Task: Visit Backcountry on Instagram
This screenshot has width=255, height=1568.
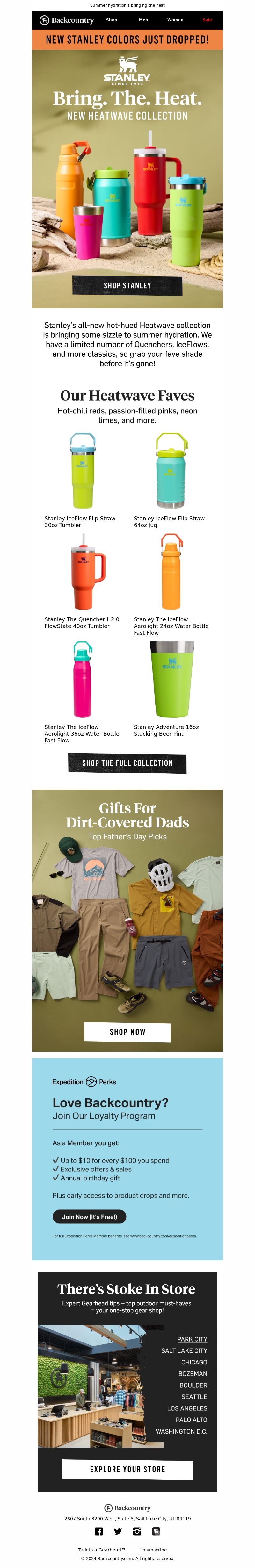Action: click(137, 1531)
